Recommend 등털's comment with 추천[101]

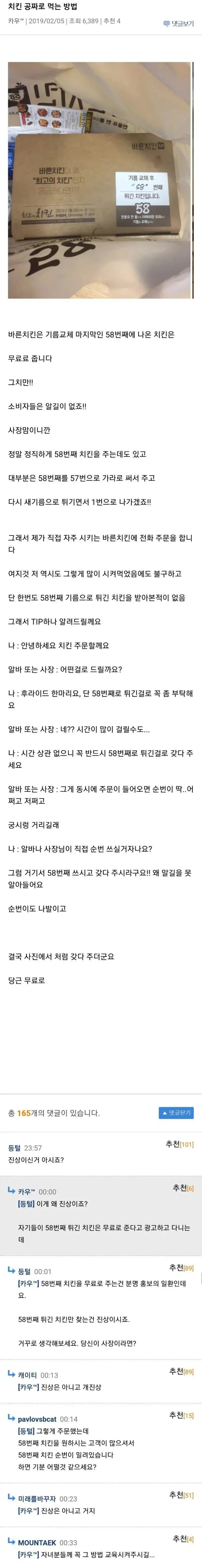tap(180, 1144)
